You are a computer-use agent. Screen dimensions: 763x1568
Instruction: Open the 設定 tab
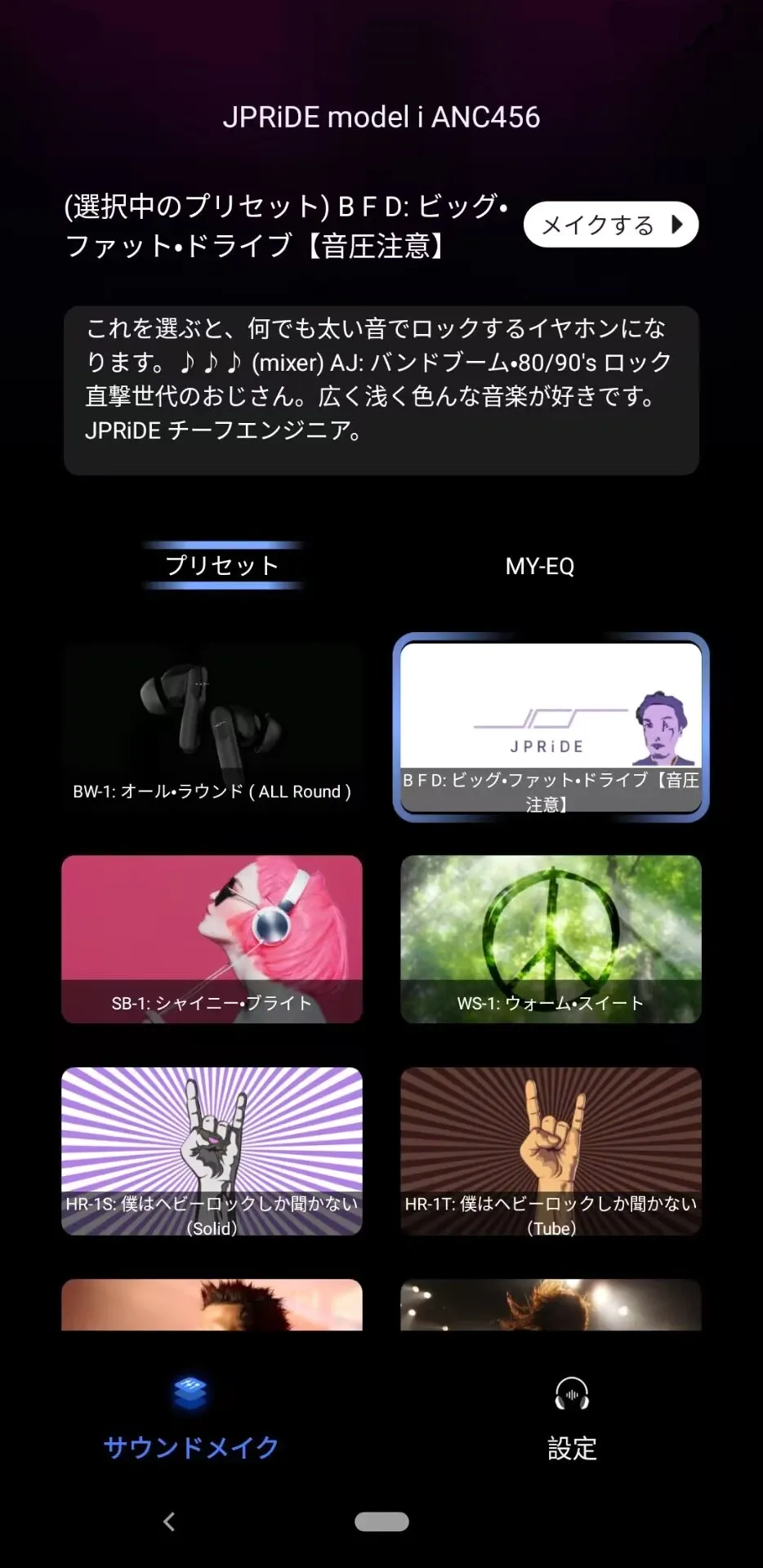(x=572, y=1419)
